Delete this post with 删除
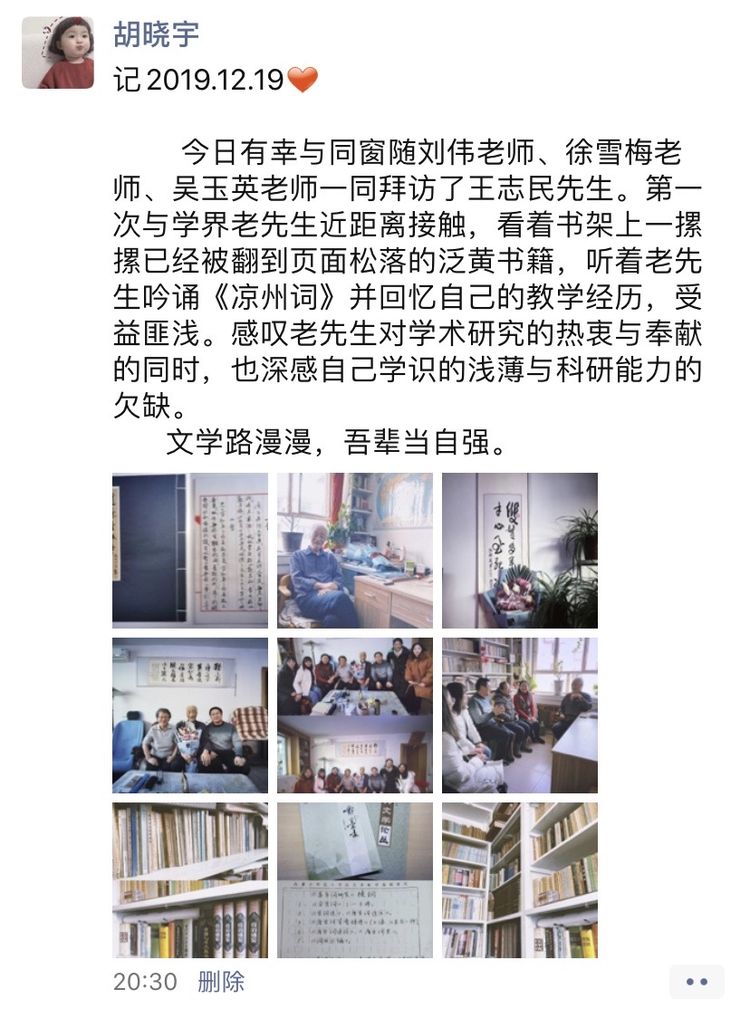Viewport: 750px width, 1018px height. 221,981
